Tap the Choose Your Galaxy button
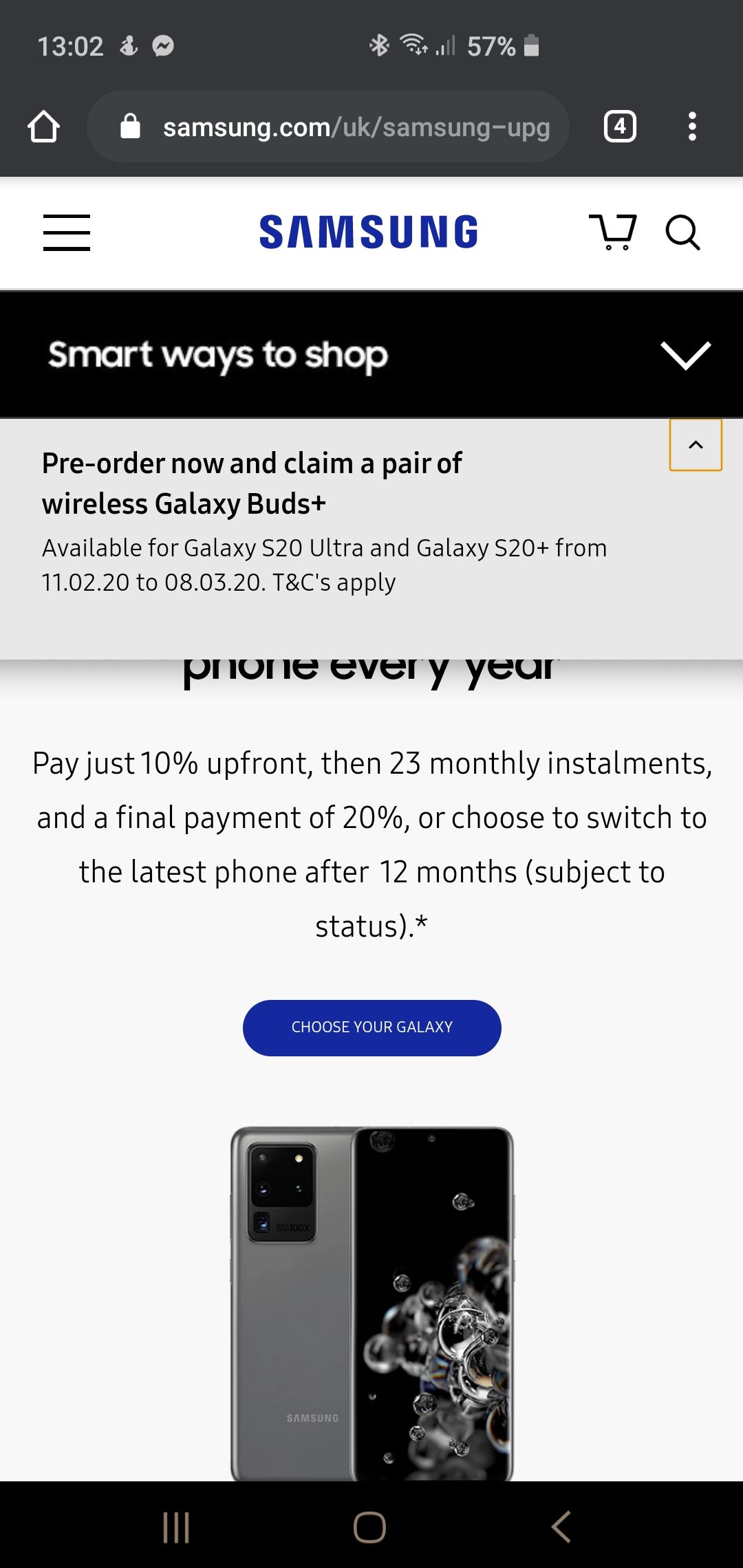 pos(371,1027)
